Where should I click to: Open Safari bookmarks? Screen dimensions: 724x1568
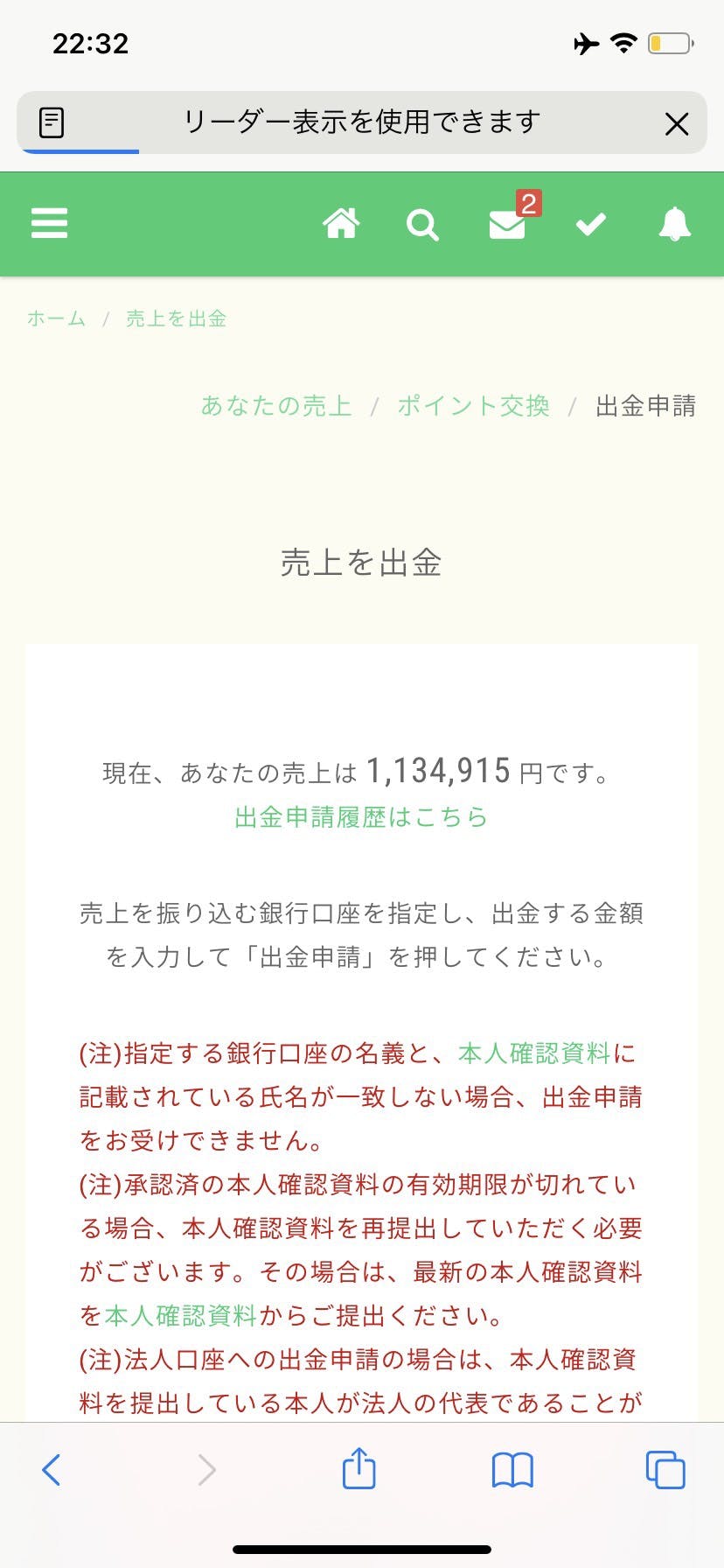pyautogui.click(x=512, y=1470)
